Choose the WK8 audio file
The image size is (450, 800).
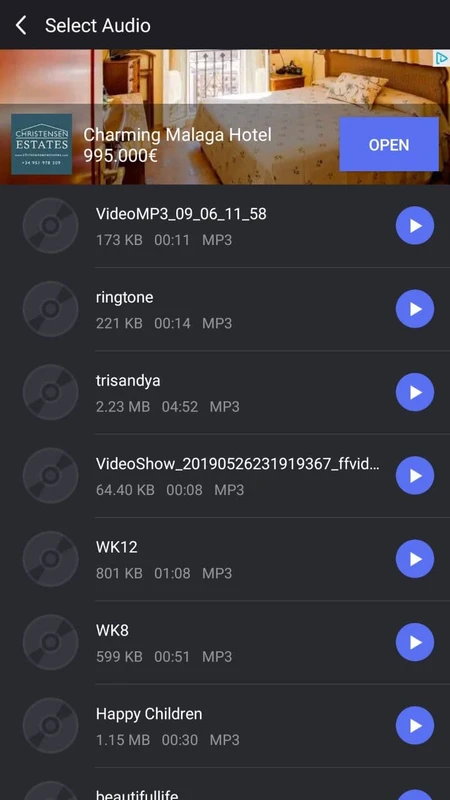click(225, 642)
